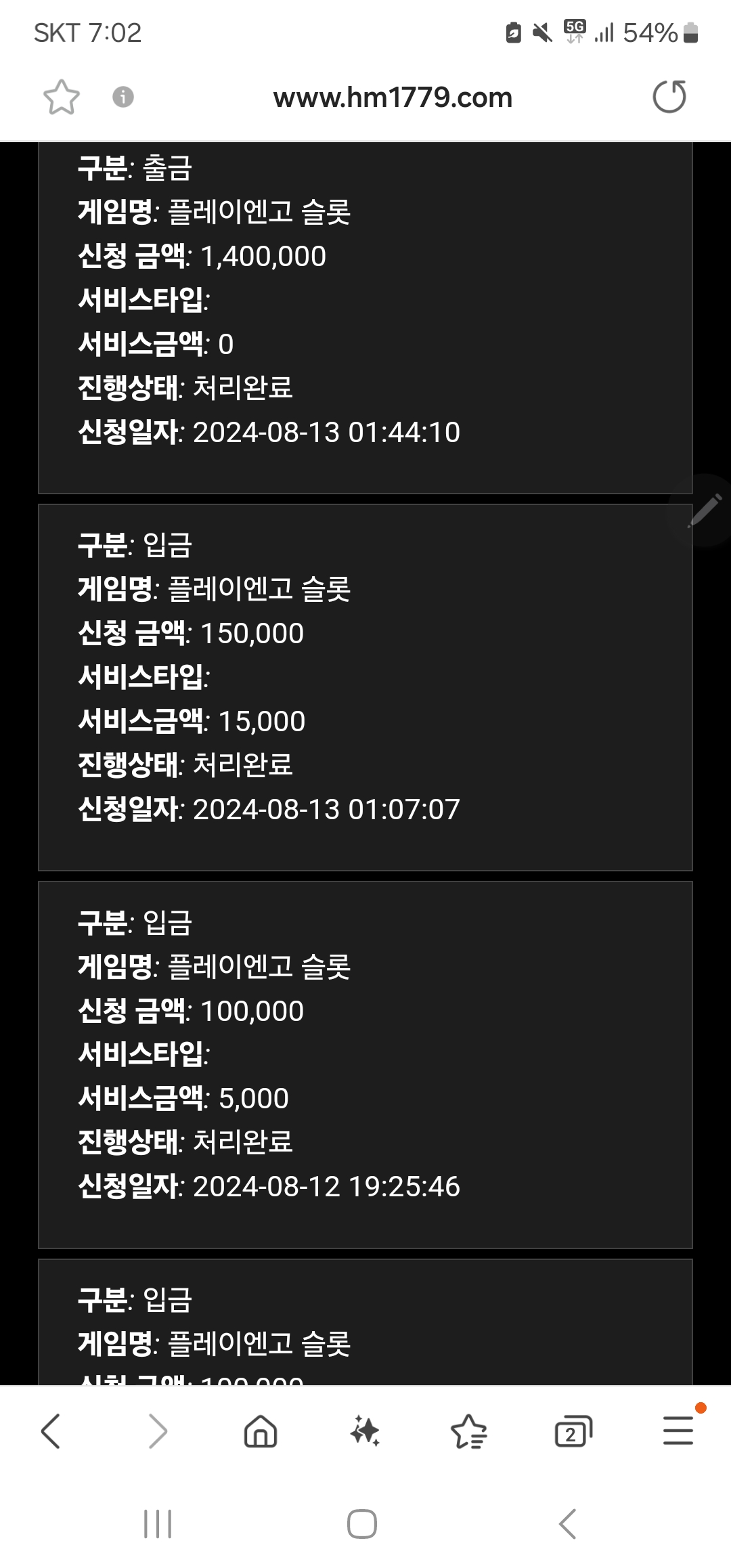
Task: View the two open tabs
Action: coord(573,1431)
